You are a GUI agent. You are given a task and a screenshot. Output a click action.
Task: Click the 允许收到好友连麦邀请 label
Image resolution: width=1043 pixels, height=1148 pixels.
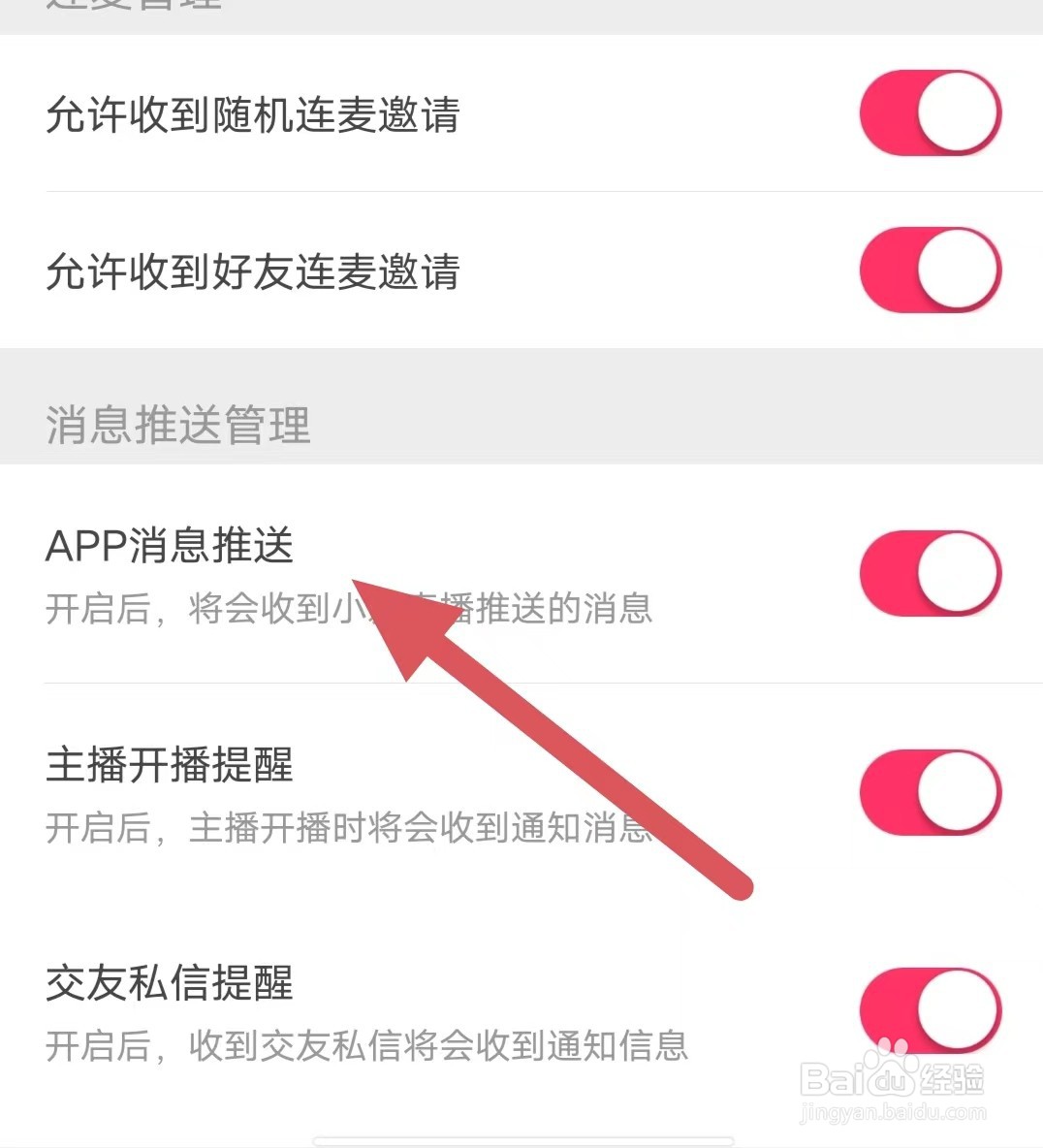(x=254, y=272)
